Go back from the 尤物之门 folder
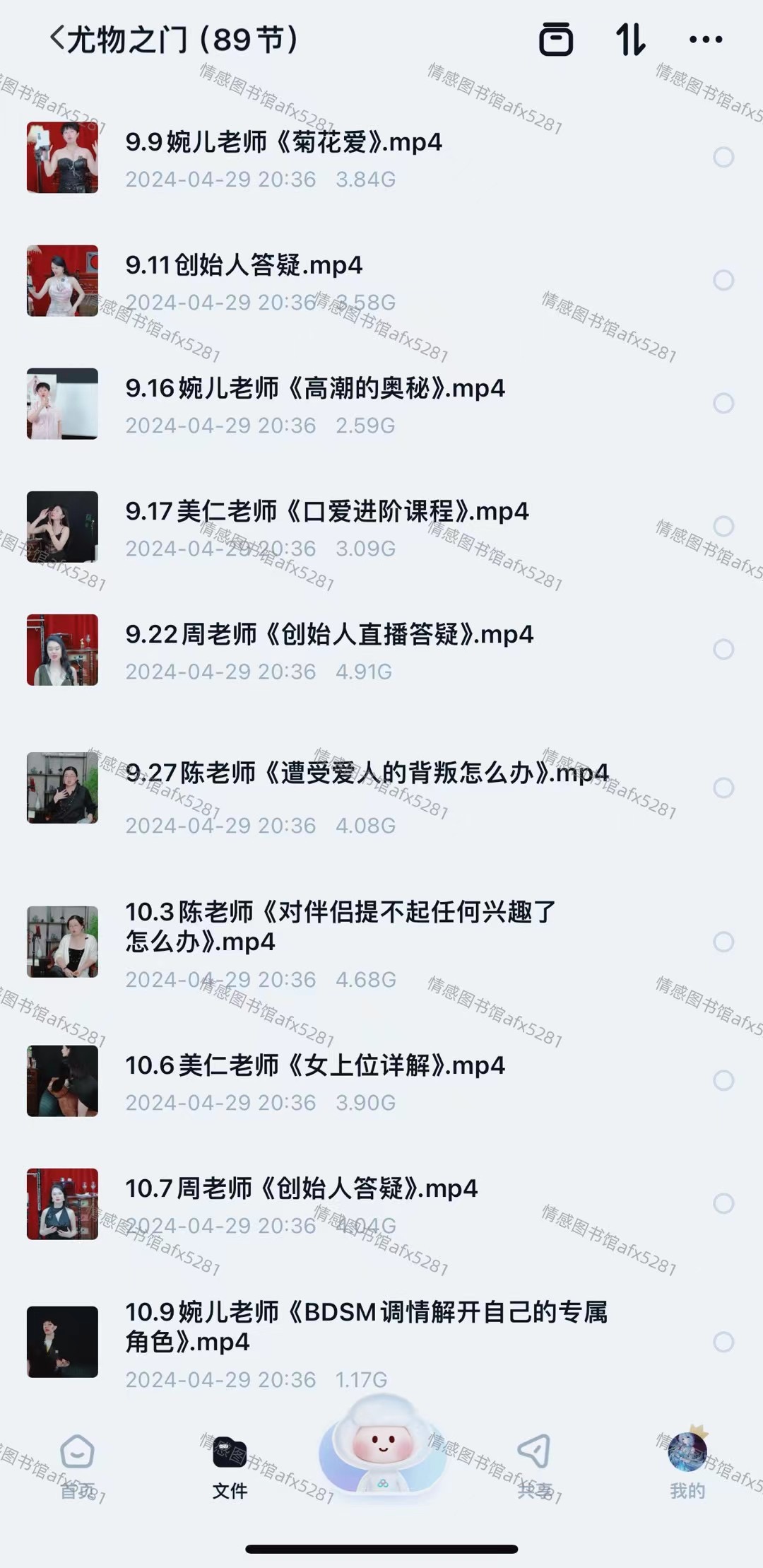Screen dimensions: 763x1568 (58, 38)
